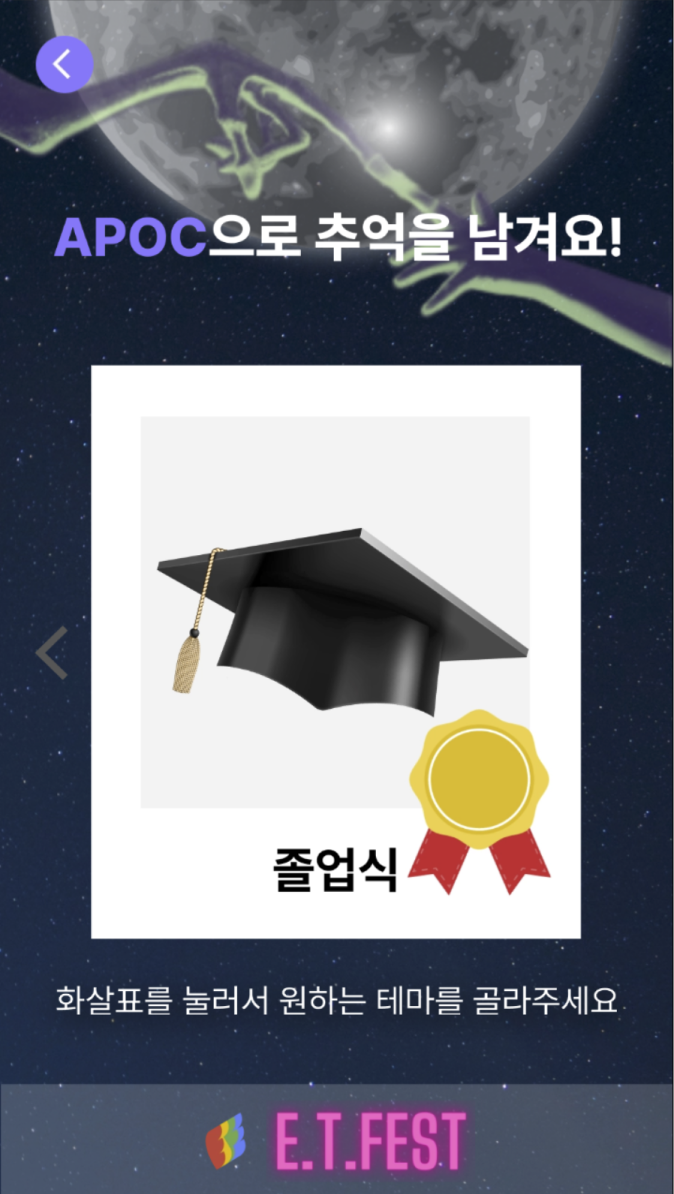This screenshot has width=674, height=1194.
Task: Select the 졸업식 theme card
Action: click(x=336, y=651)
